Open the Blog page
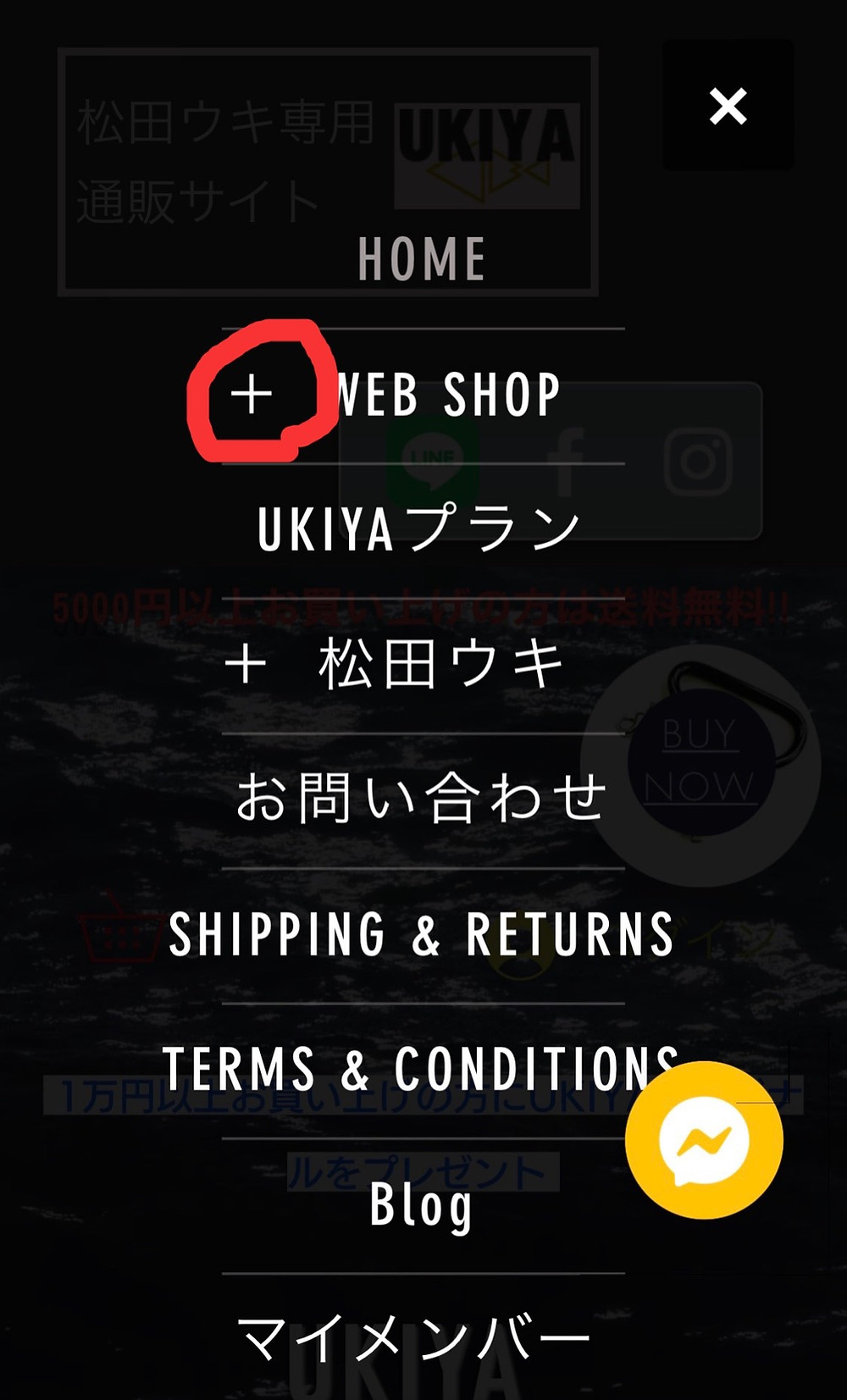Screen dimensions: 847x1400 click(x=422, y=1205)
